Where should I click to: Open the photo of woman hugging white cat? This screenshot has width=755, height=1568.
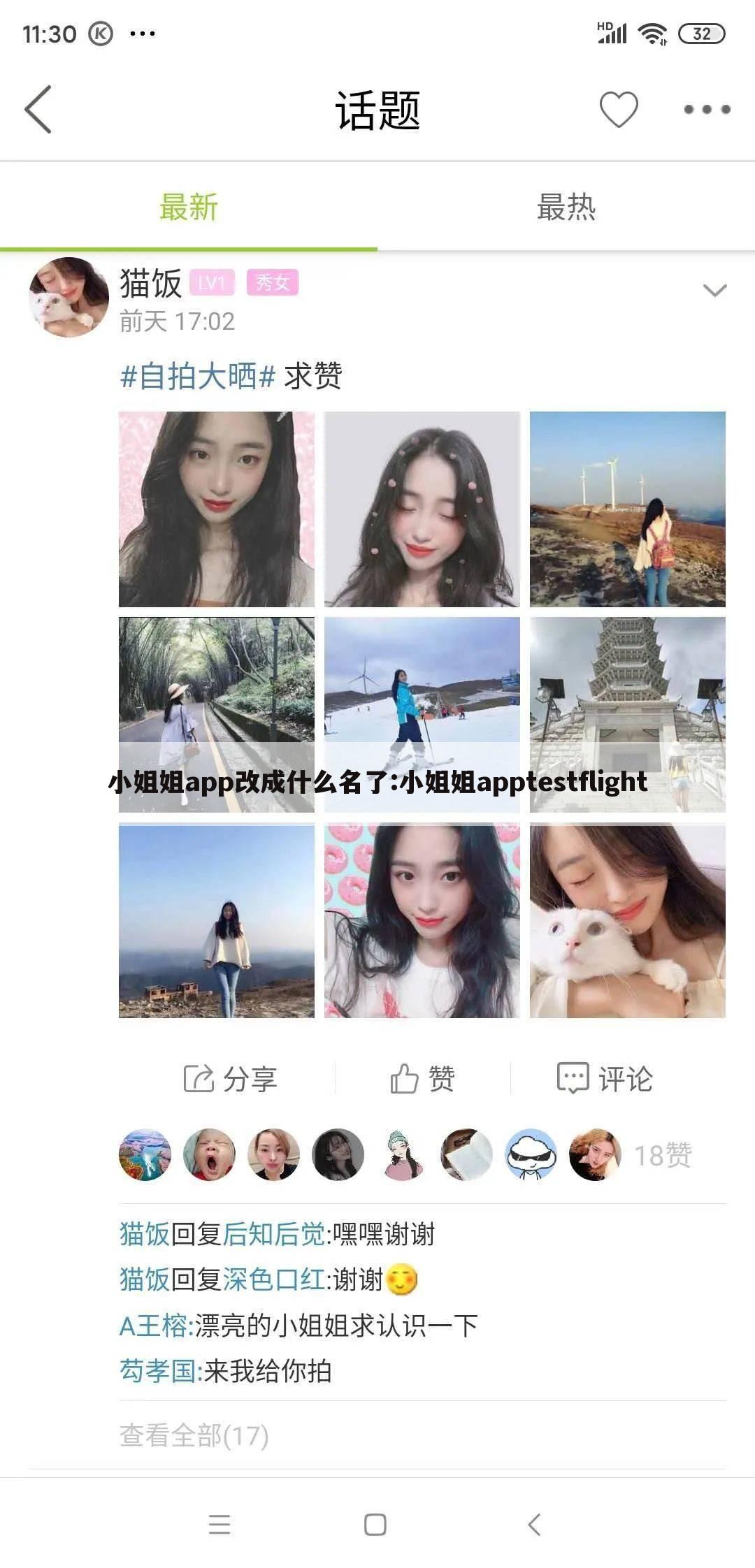pos(627,920)
